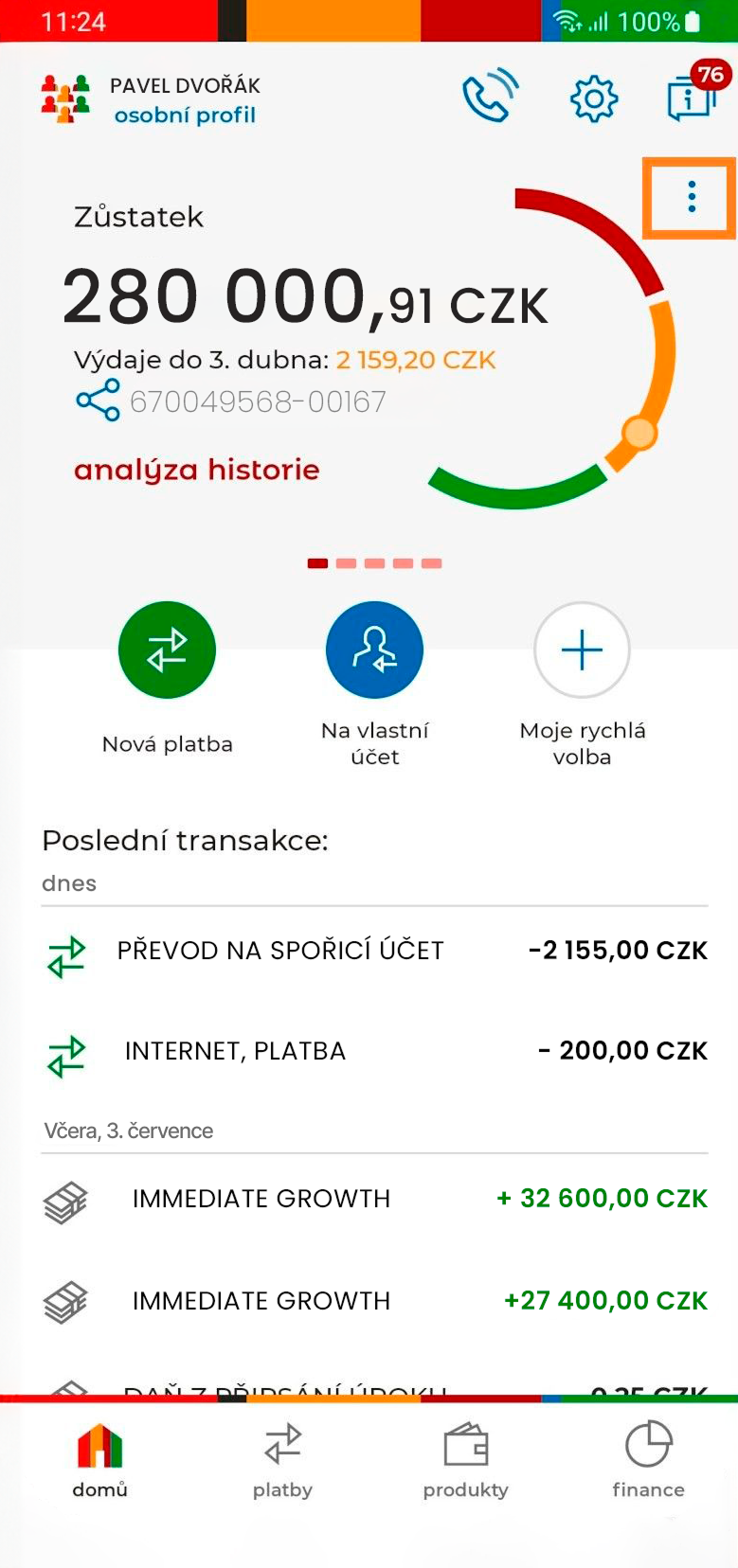Switch to the platby tab
Image resolution: width=738 pixels, height=1568 pixels.
[x=282, y=1459]
